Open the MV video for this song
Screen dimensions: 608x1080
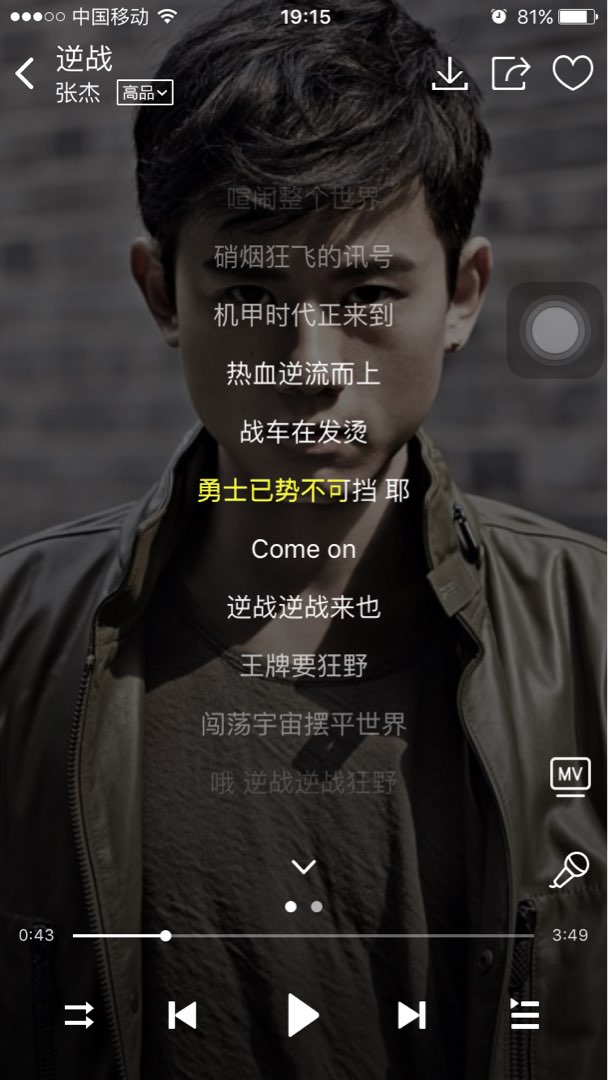click(570, 776)
